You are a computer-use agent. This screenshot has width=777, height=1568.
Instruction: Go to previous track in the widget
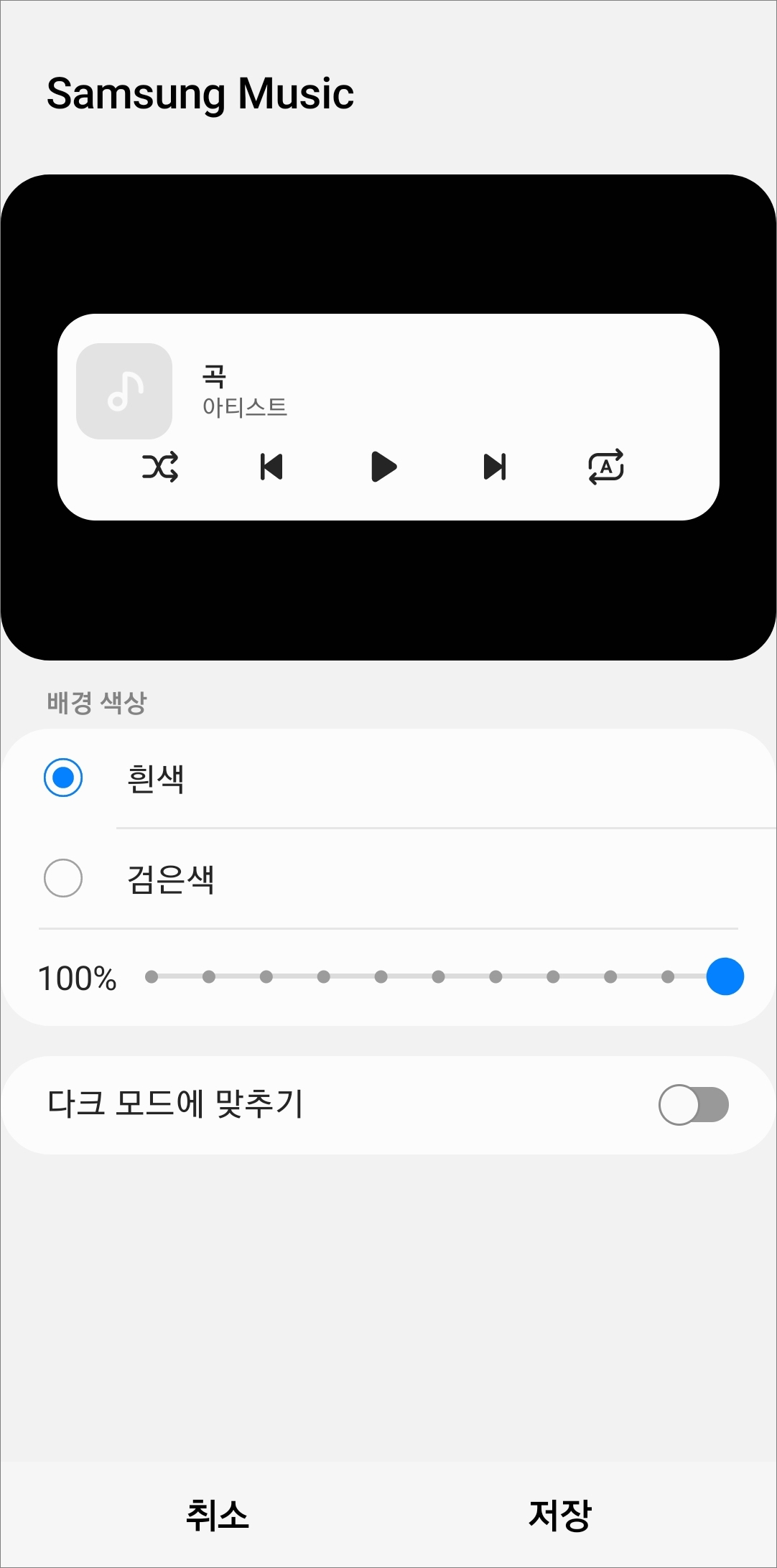pos(271,467)
